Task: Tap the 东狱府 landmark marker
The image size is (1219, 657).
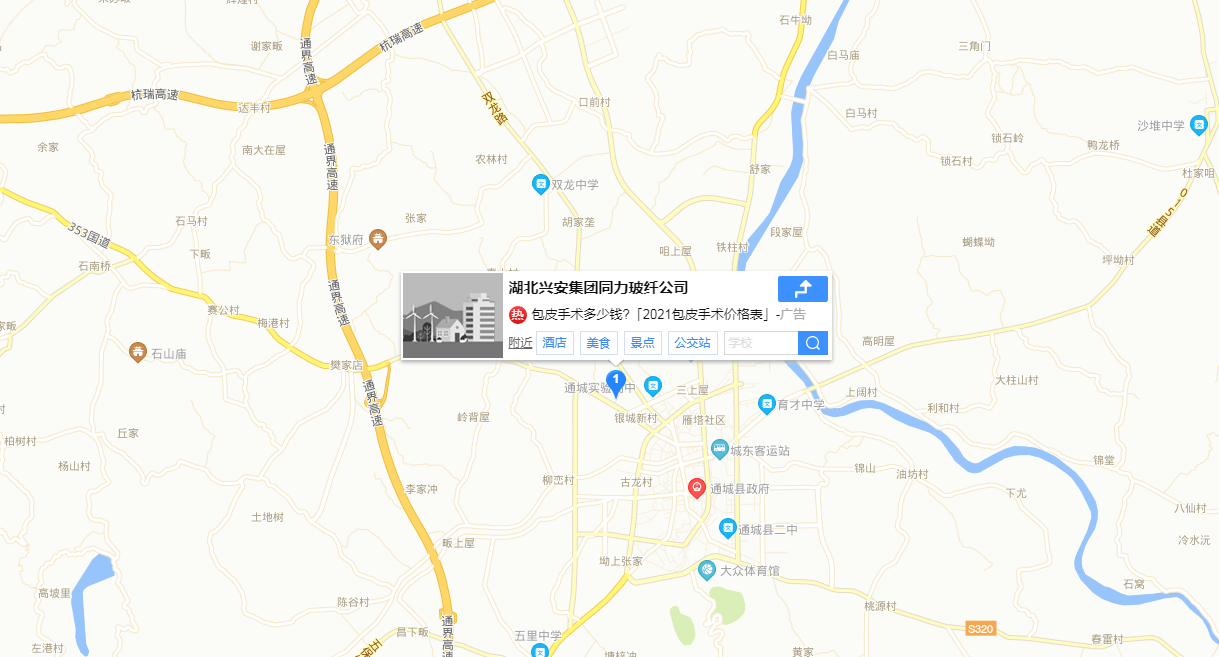Action: (x=377, y=238)
